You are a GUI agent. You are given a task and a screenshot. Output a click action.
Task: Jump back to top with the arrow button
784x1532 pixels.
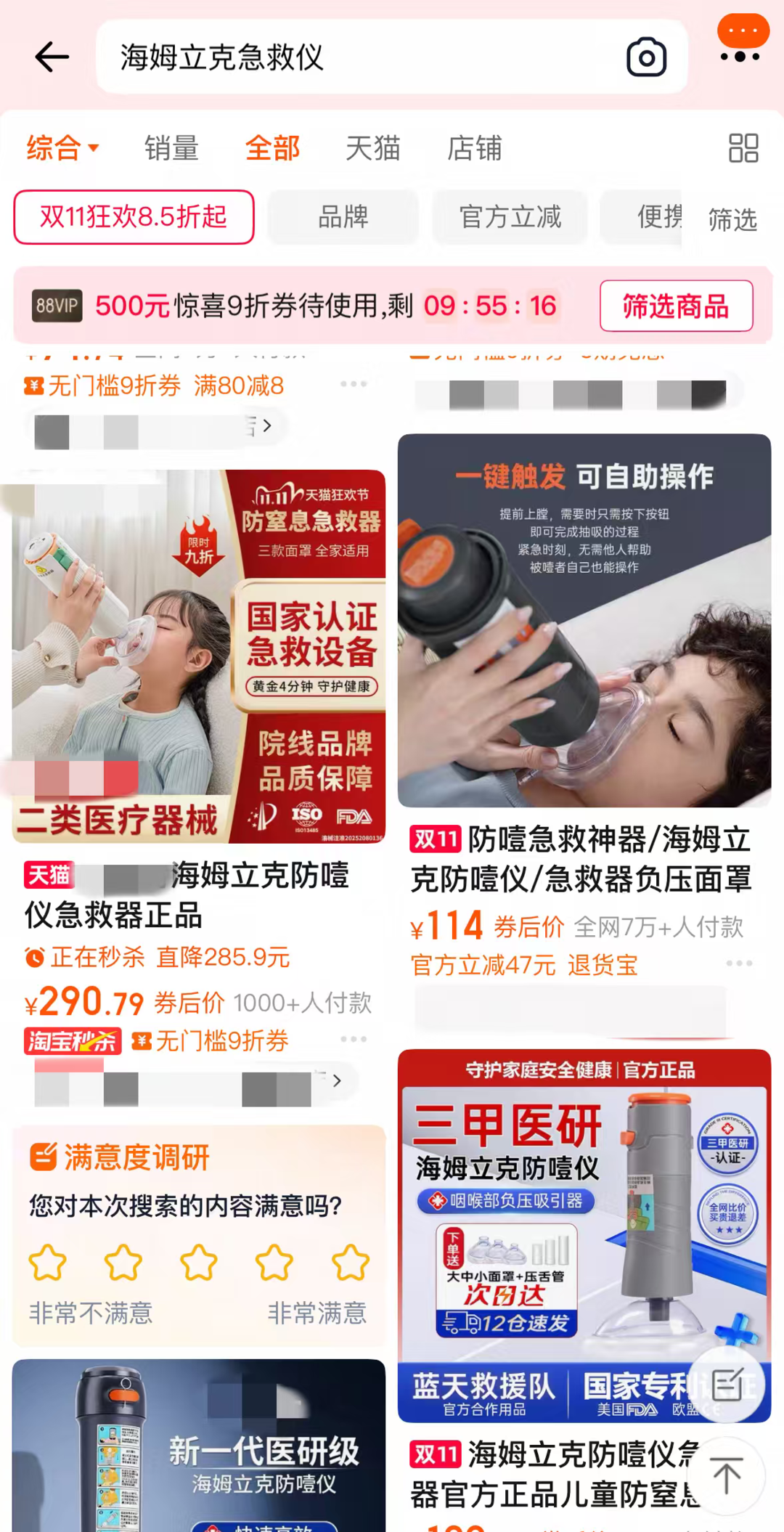[726, 1475]
